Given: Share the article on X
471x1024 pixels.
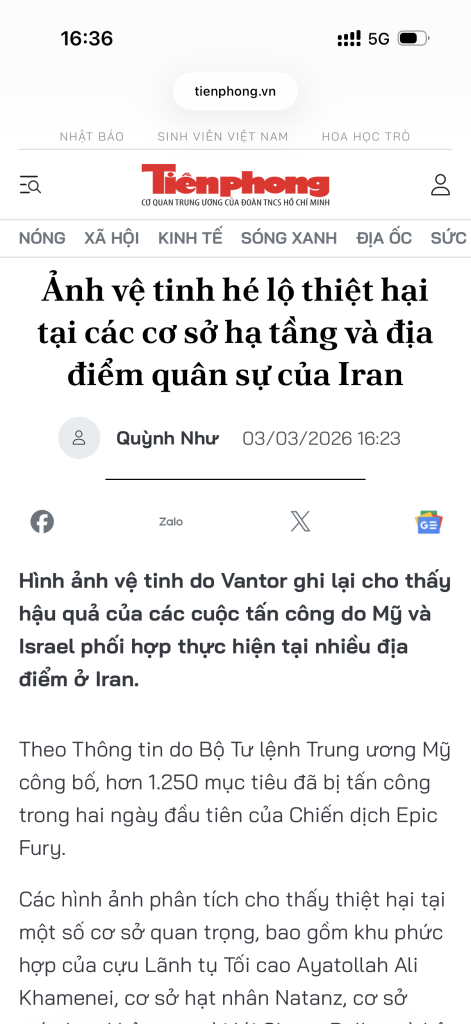Looking at the screenshot, I should [300, 522].
